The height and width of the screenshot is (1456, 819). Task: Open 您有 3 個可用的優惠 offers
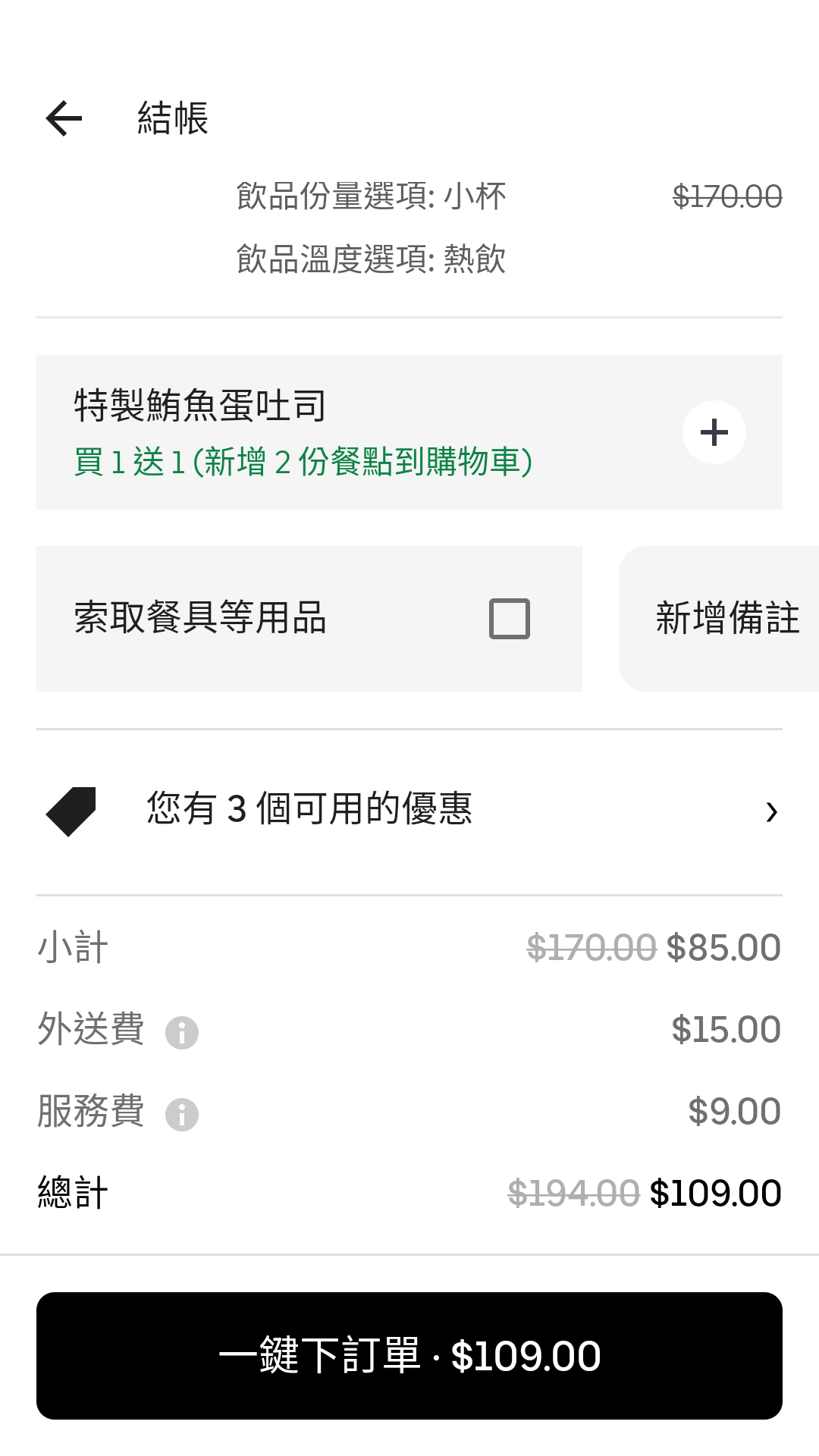pos(409,810)
